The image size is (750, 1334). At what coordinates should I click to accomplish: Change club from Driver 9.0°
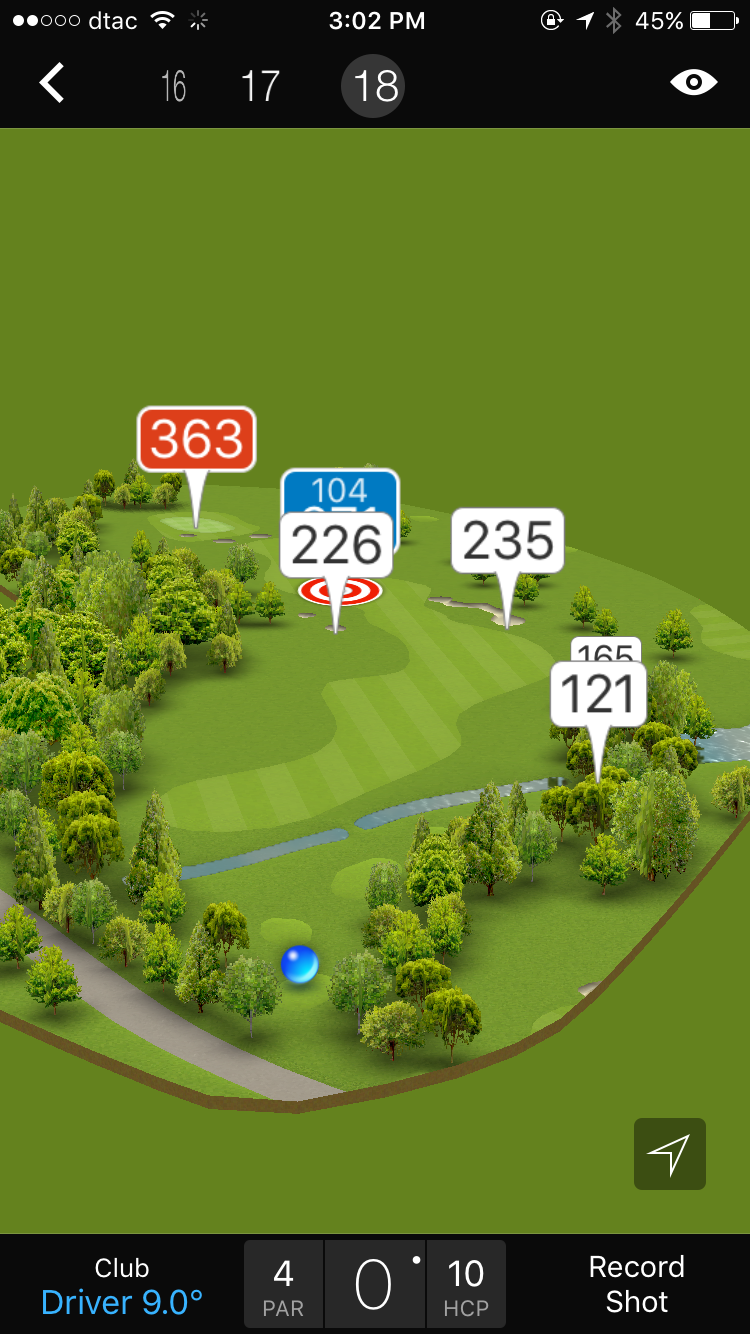pyautogui.click(x=122, y=1285)
